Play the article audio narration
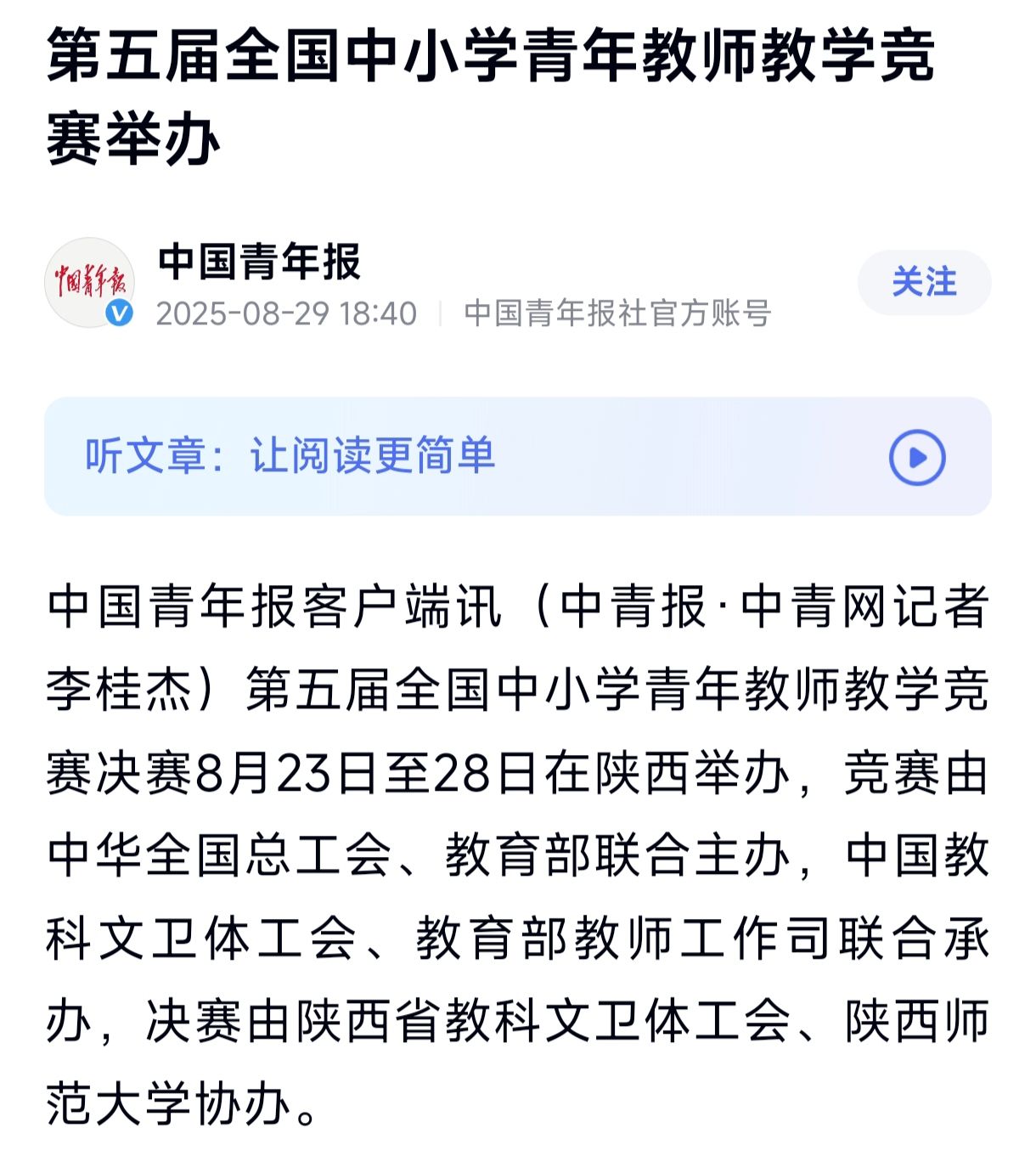1036x1173 pixels. click(x=916, y=457)
